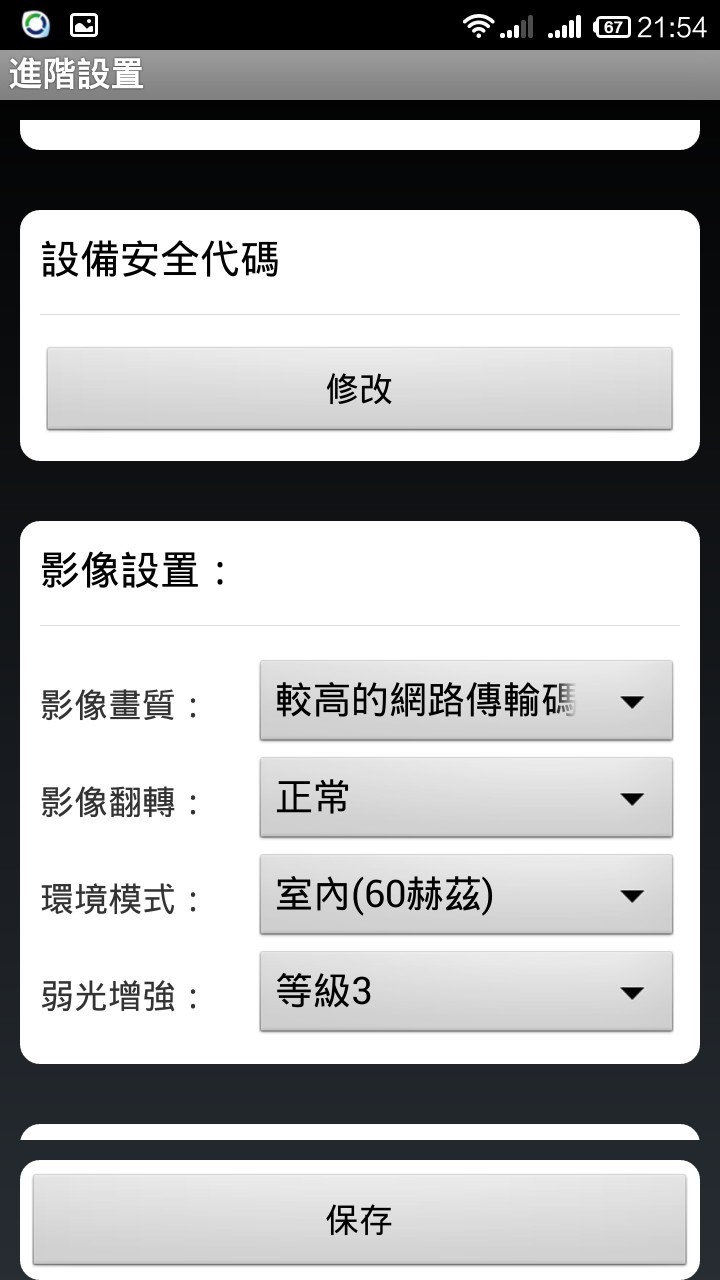720x1280 pixels.
Task: Open the 影像翻轉 flip dropdown showing 正常
Action: 466,797
